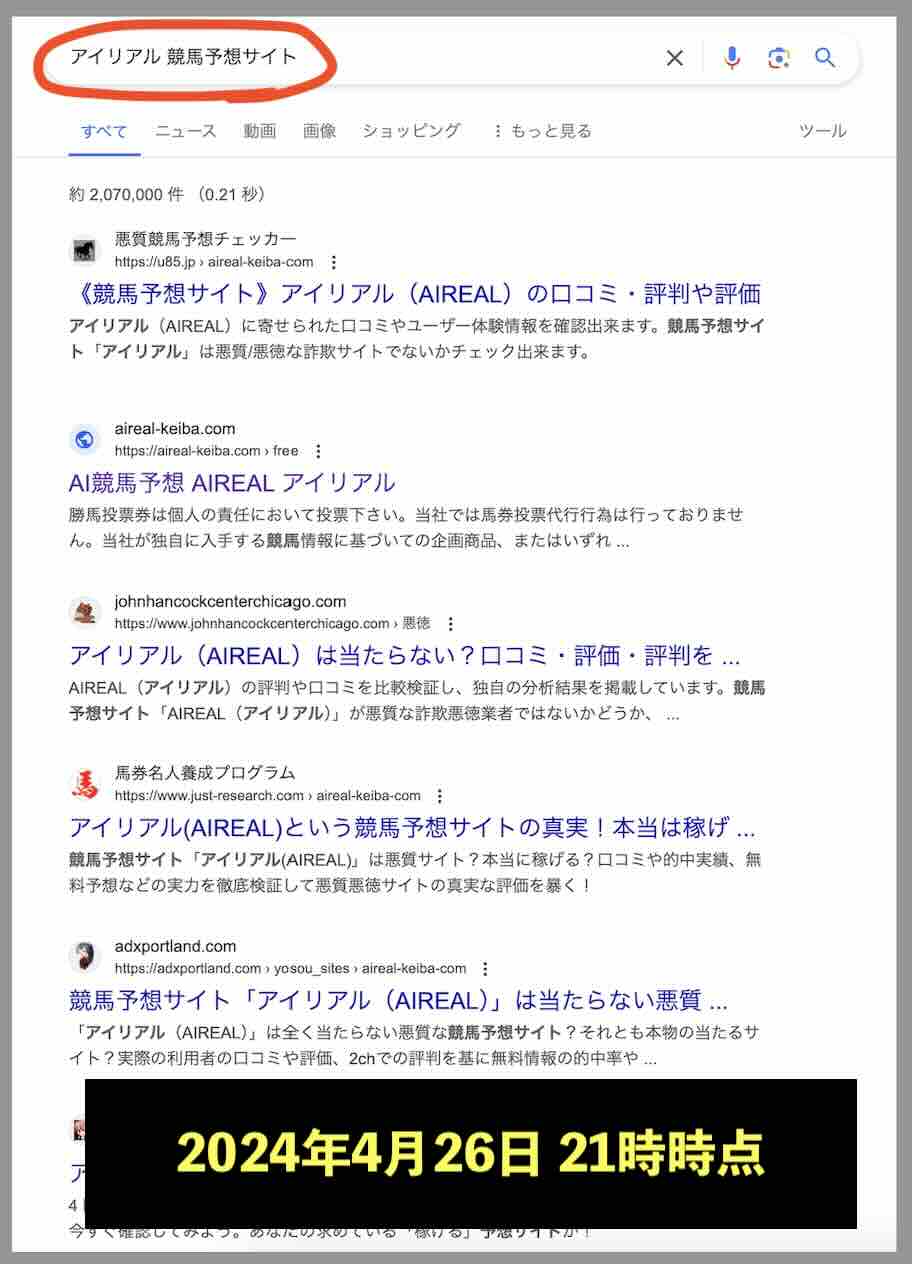Expand もっと見る for additional search categories

[x=546, y=131]
